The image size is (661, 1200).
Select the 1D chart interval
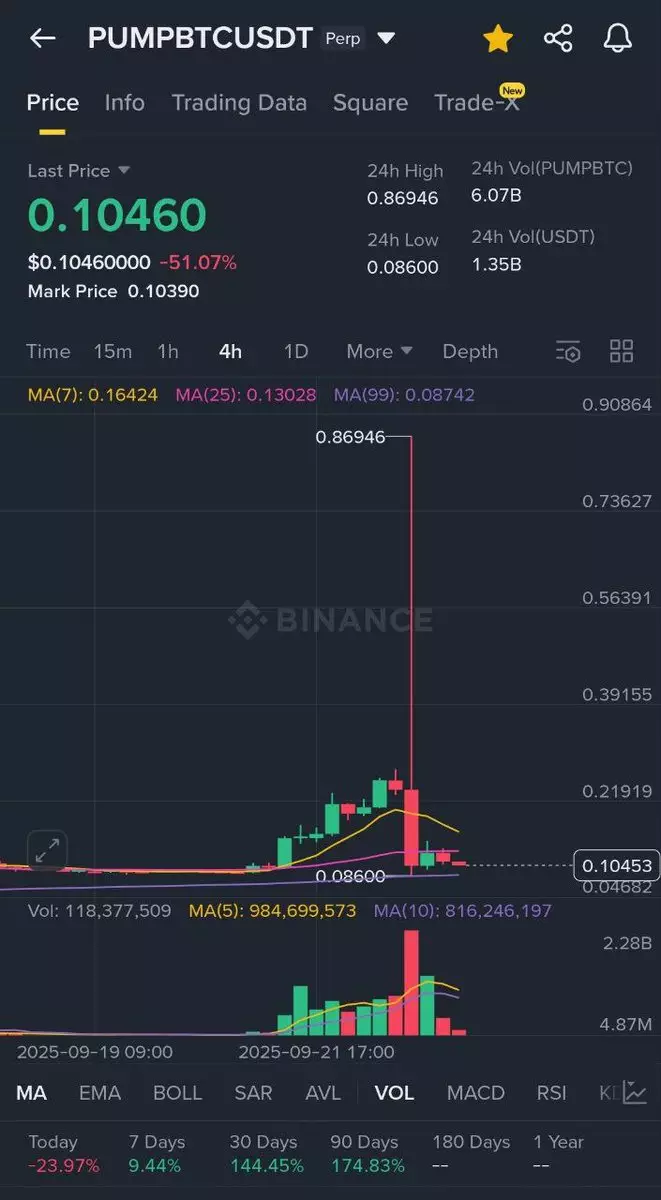point(296,351)
